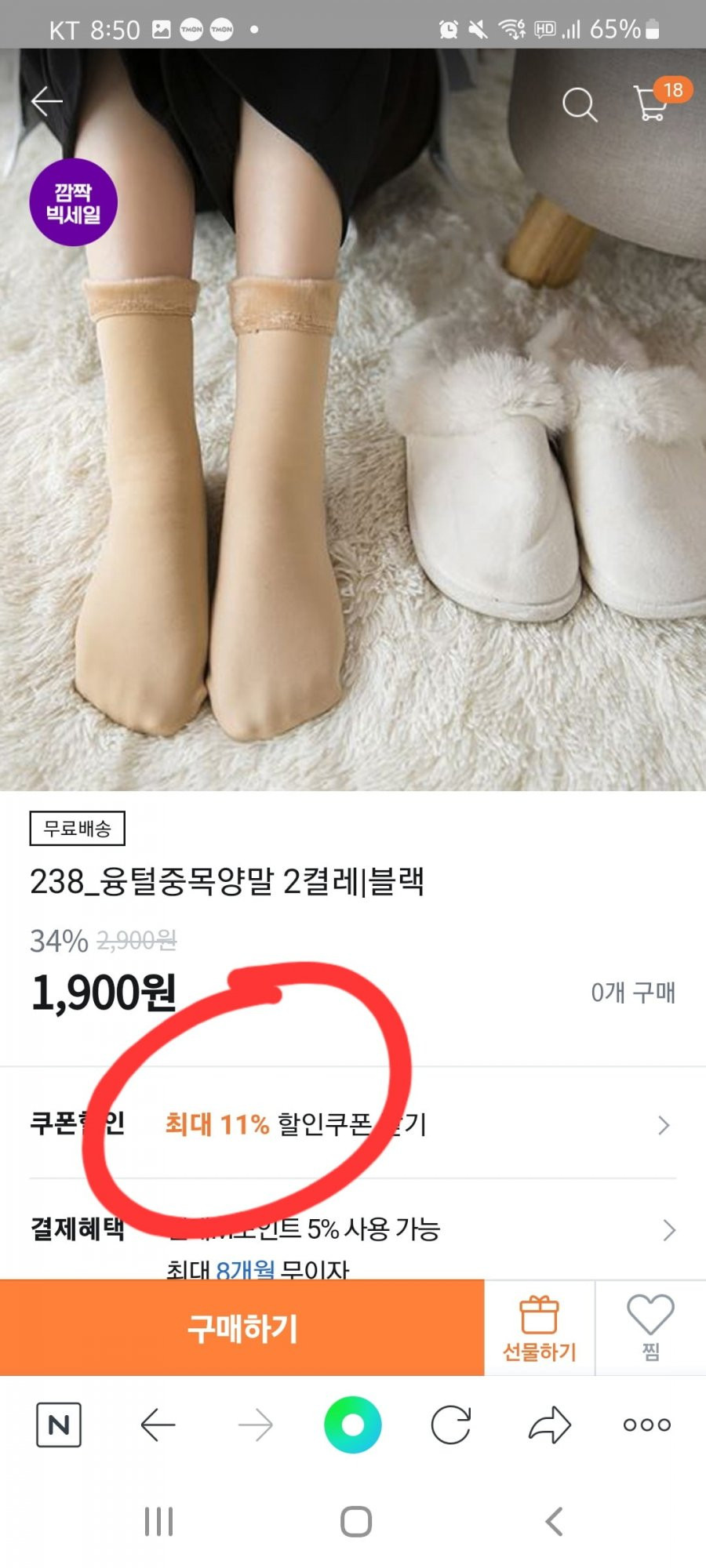Add product to wishlist with 찜 heart

[x=650, y=1328]
